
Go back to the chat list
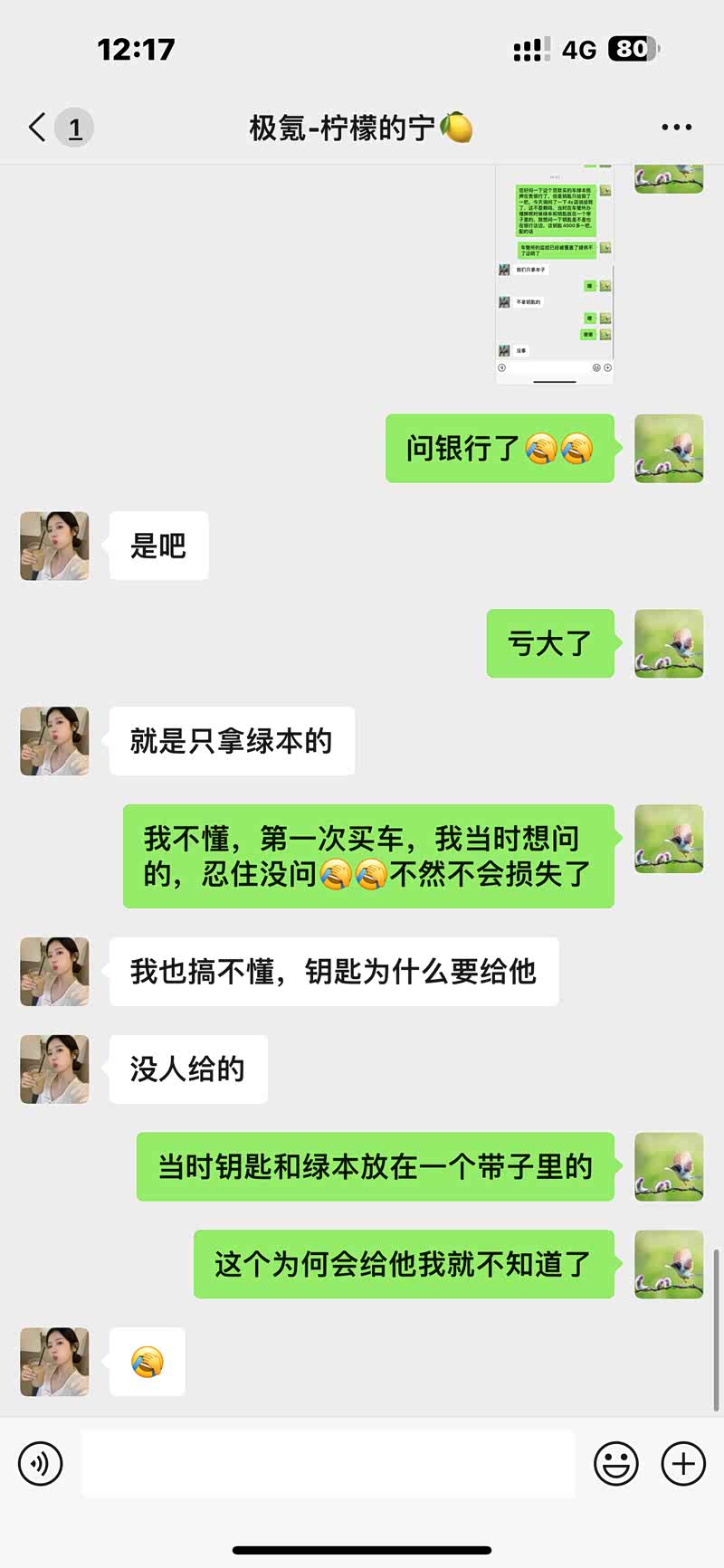pyautogui.click(x=38, y=128)
